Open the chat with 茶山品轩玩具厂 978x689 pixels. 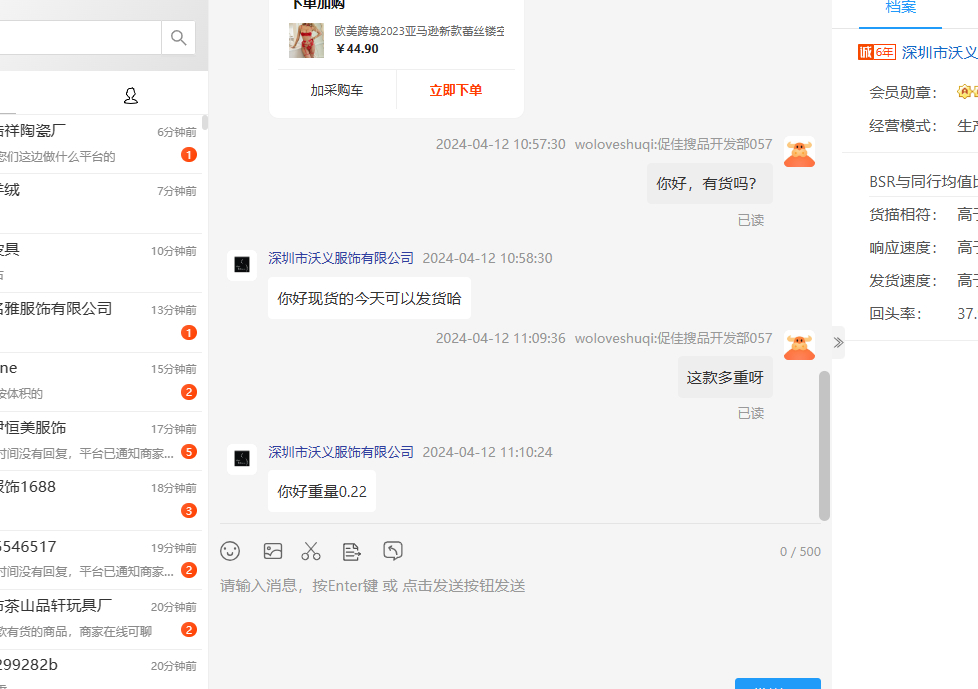point(100,618)
